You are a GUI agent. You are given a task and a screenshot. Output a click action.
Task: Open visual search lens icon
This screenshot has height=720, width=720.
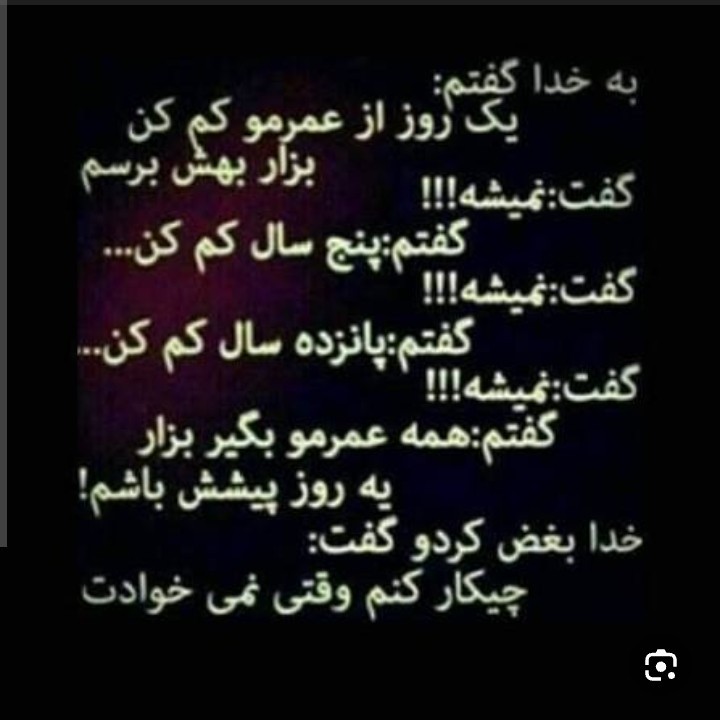661,665
